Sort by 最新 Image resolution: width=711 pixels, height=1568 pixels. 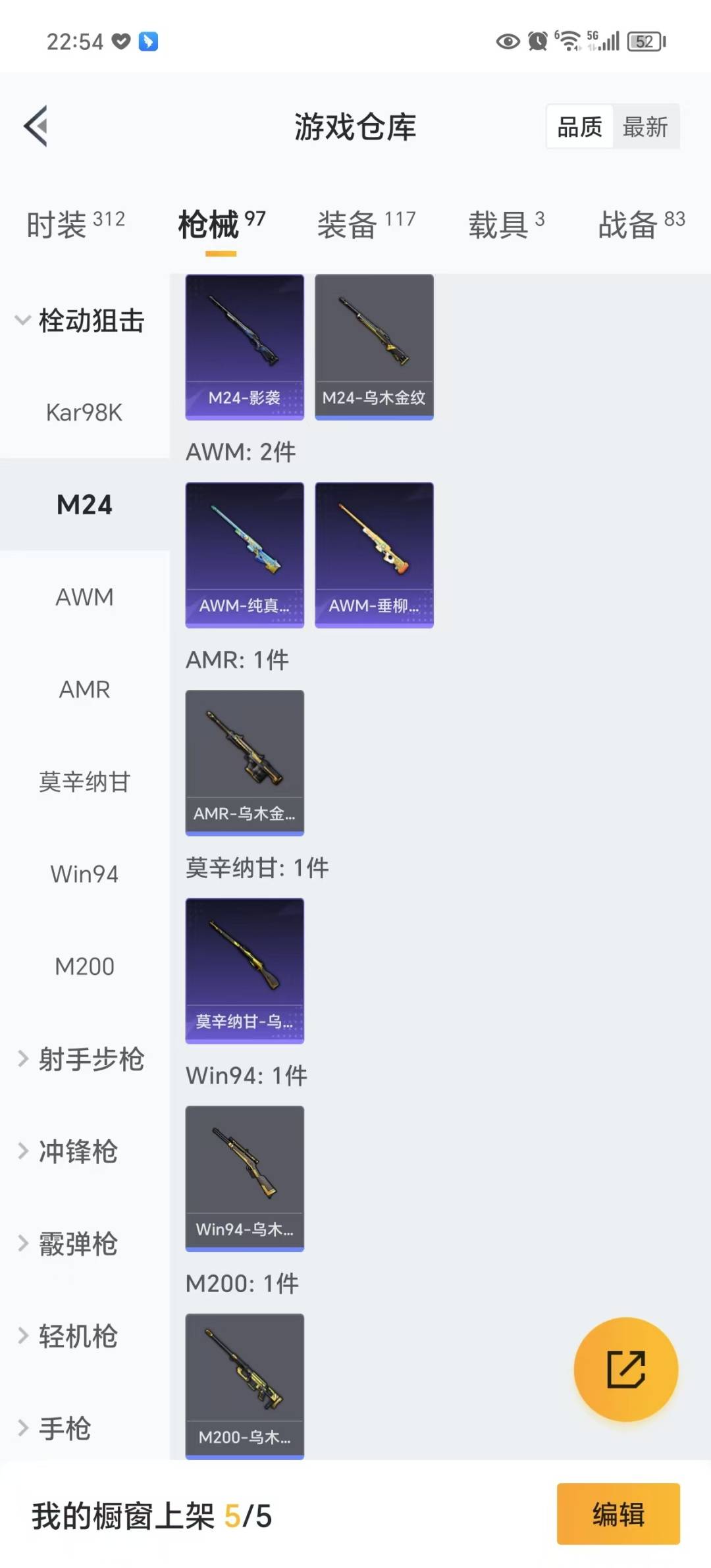click(645, 126)
